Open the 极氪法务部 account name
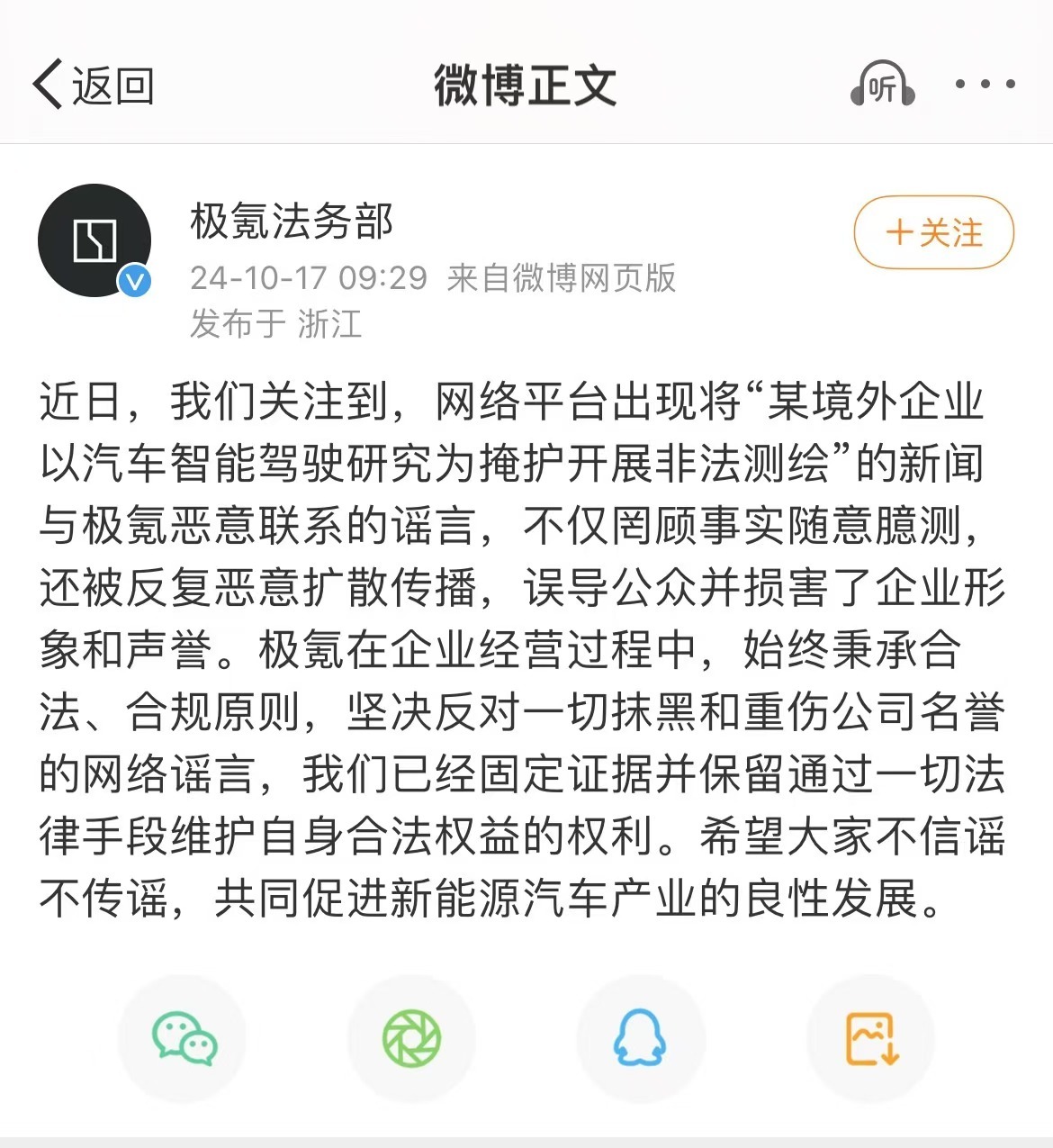This screenshot has height=1148, width=1053. [292, 221]
